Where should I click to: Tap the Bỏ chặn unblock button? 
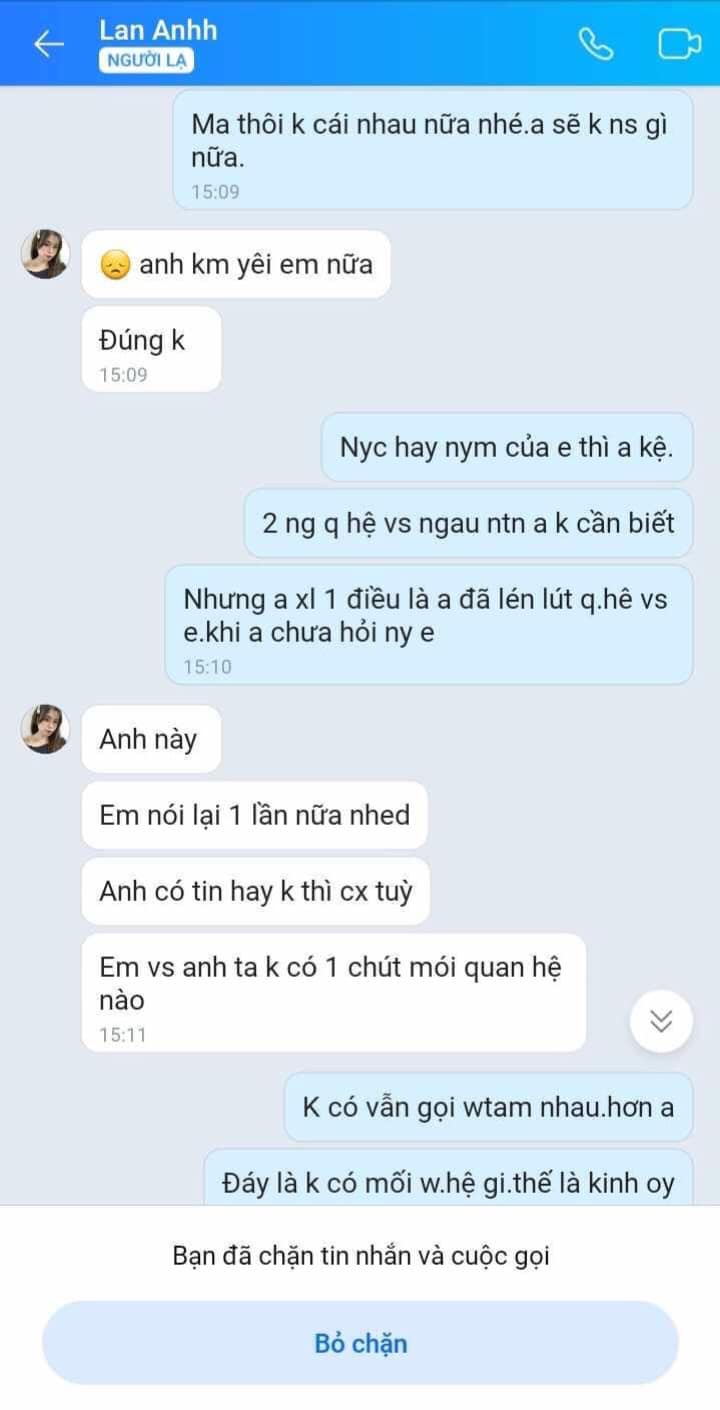(360, 1343)
